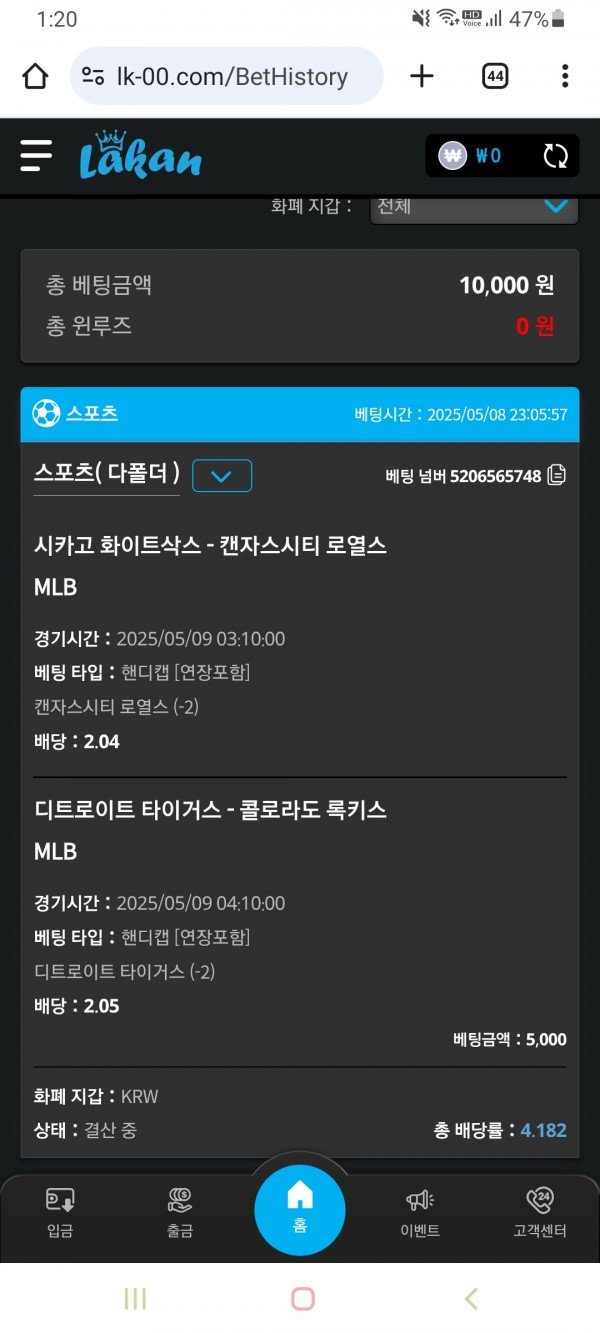
Task: Open the 화폐 지갑 전체 dropdown
Action: click(474, 207)
